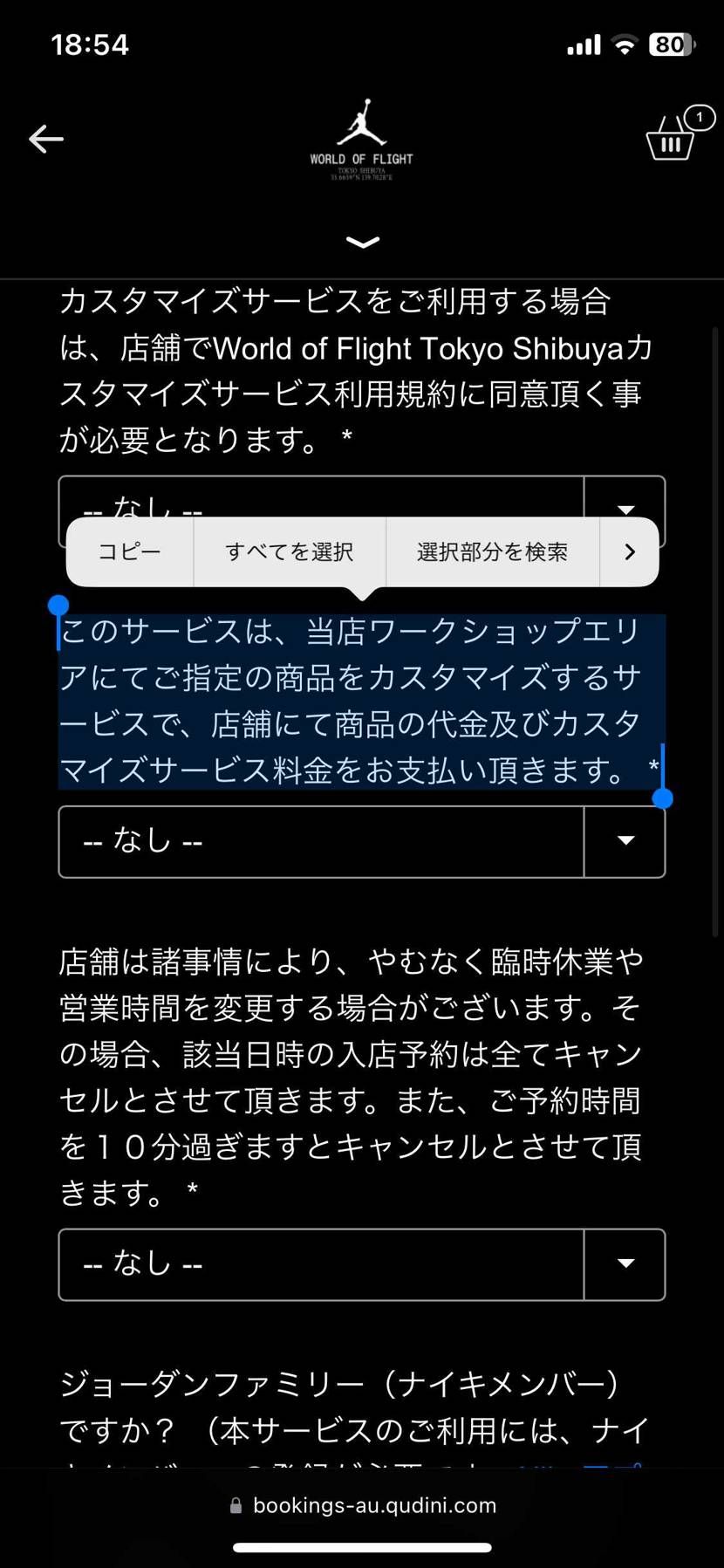
Task: Tap the Wi-Fi icon in the status bar
Action: pyautogui.click(x=625, y=44)
